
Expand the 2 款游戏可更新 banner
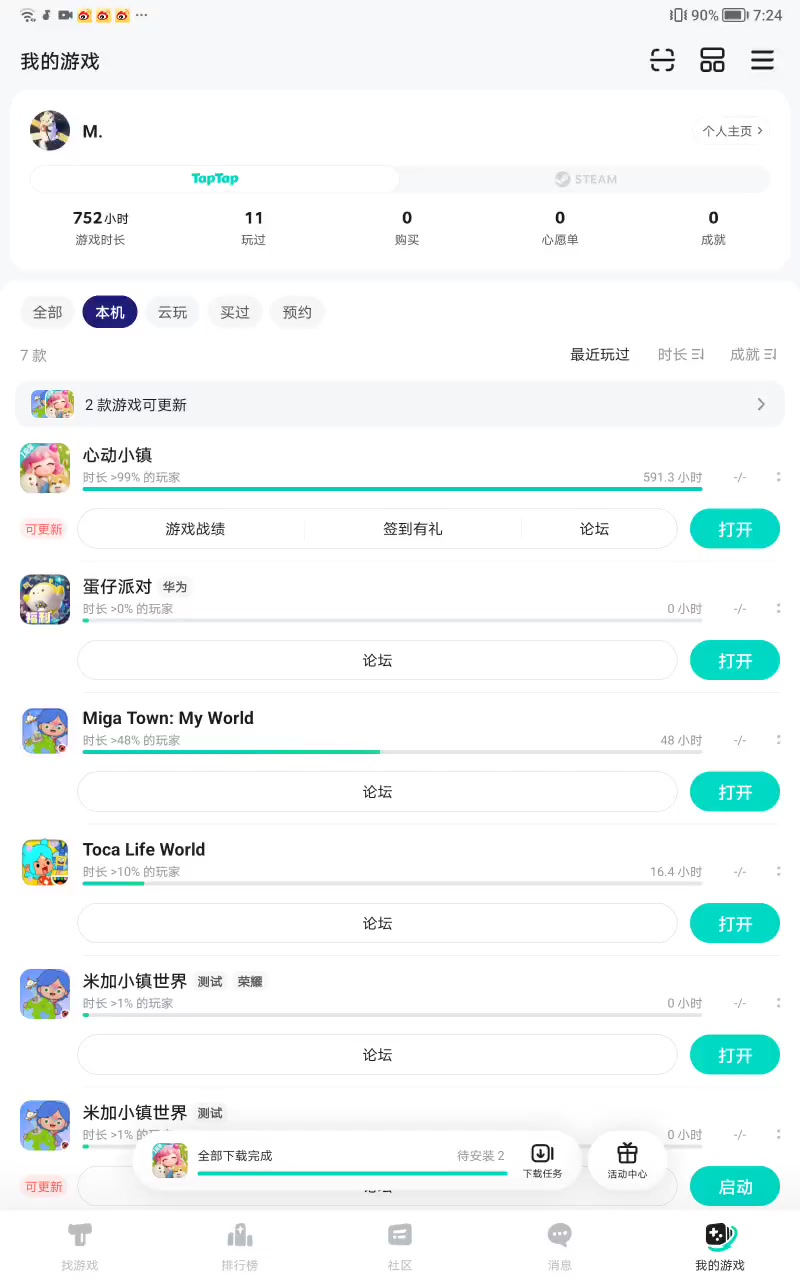(400, 404)
